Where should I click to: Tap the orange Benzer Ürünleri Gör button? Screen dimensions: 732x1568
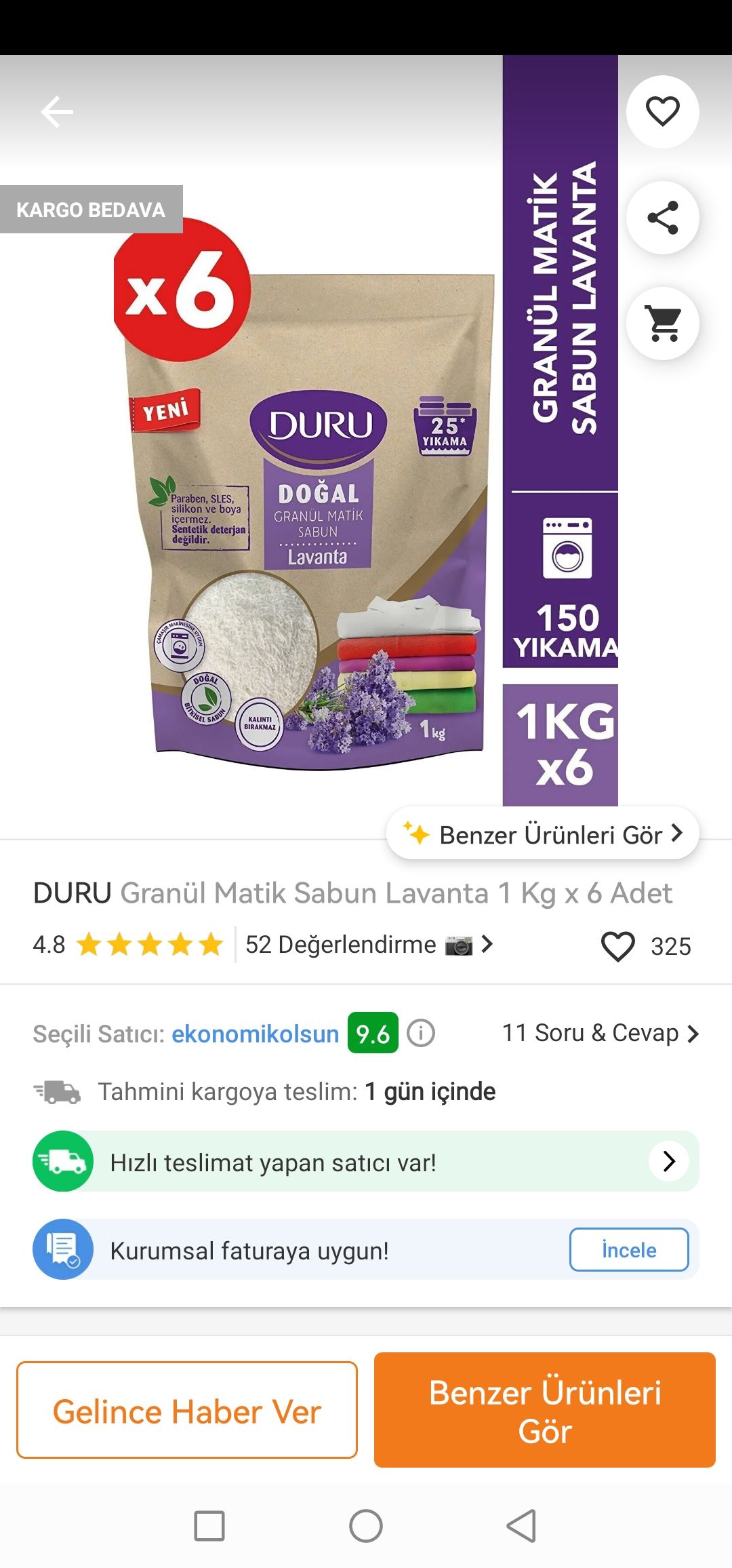(x=545, y=1410)
